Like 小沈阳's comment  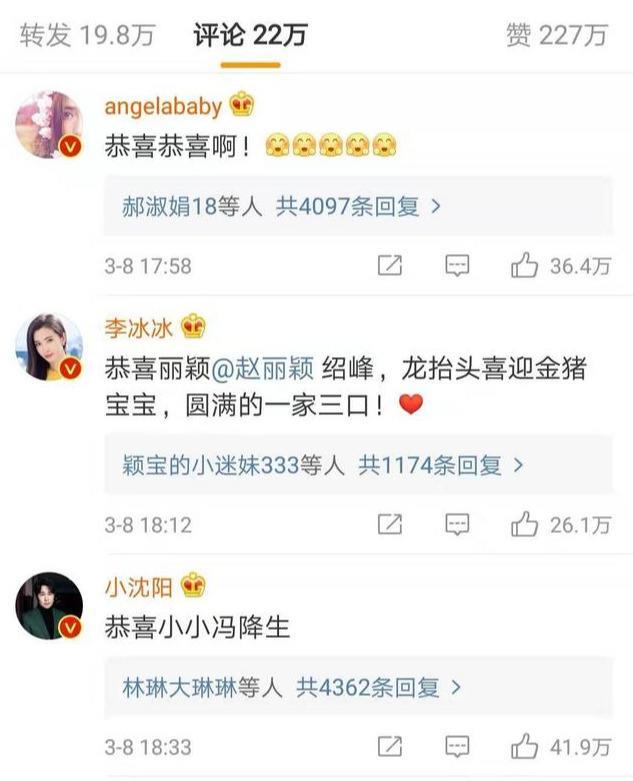click(525, 746)
